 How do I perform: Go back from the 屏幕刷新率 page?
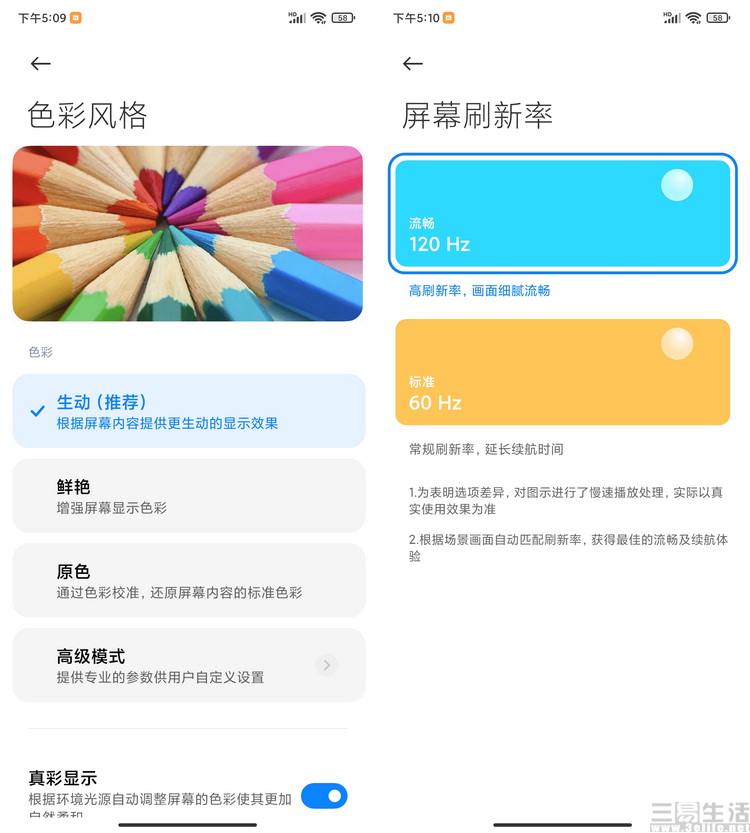(413, 64)
